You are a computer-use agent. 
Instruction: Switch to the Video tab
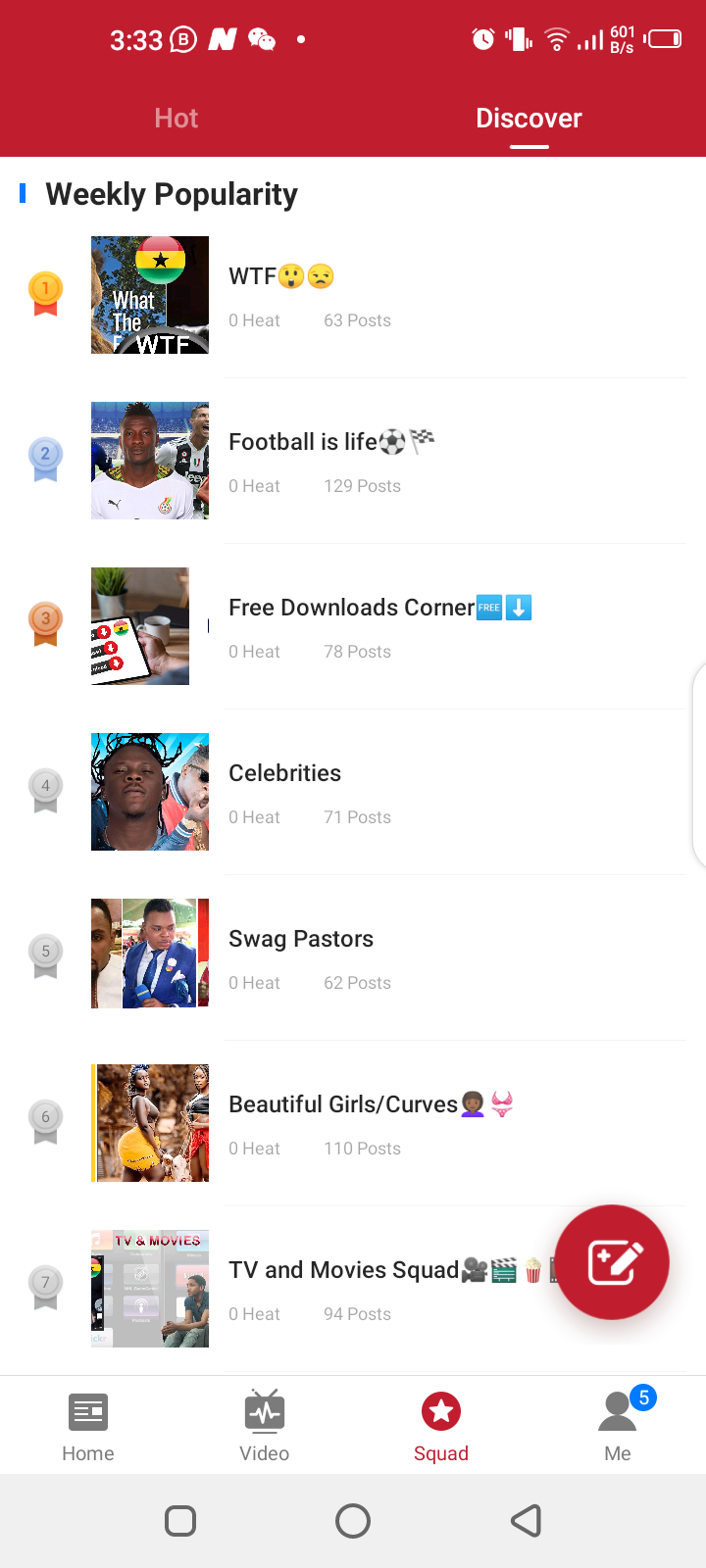265,1426
